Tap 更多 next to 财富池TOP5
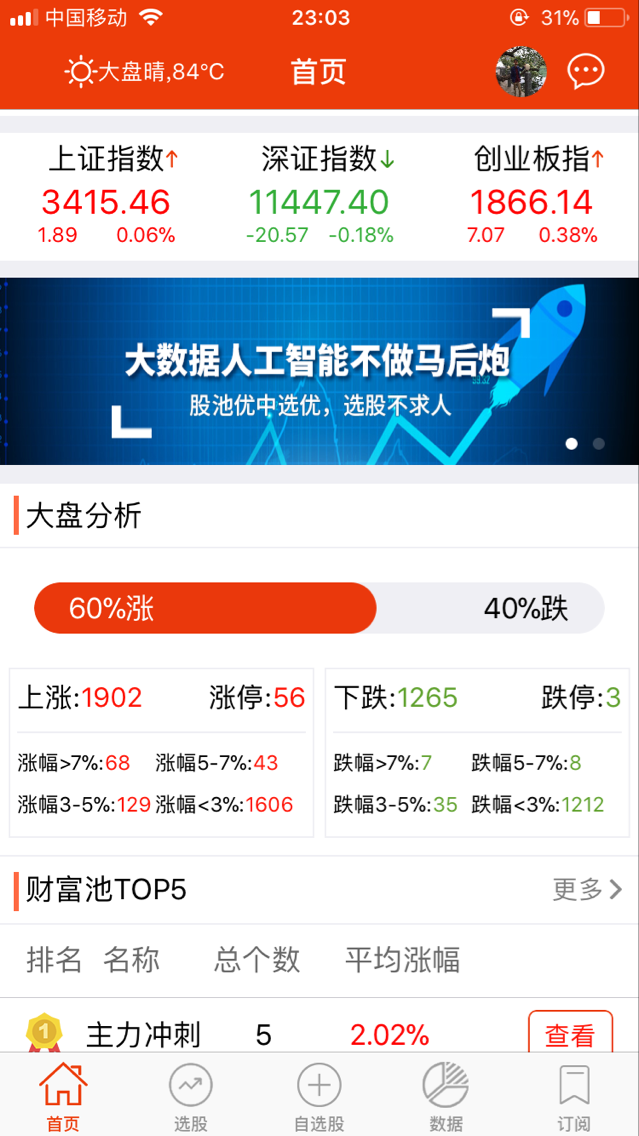This screenshot has height=1136, width=639. click(x=587, y=889)
